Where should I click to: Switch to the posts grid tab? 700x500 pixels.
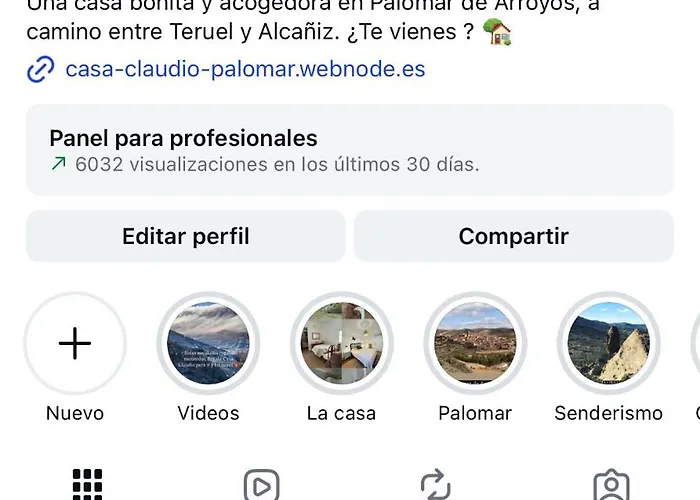pos(88,485)
